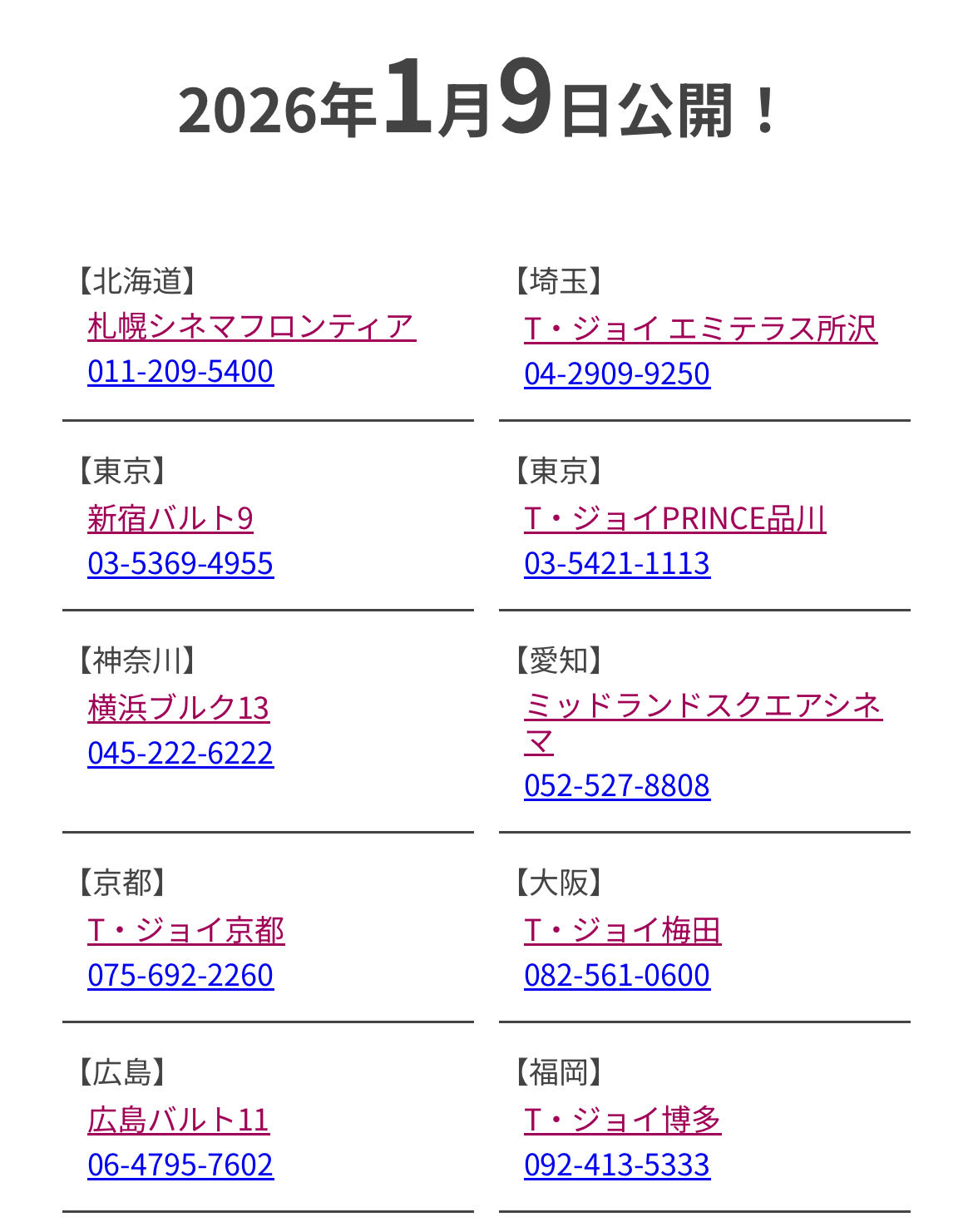Open the 広島バルト11 theater link
Viewport: 973px width, 1232px height.
point(178,1120)
